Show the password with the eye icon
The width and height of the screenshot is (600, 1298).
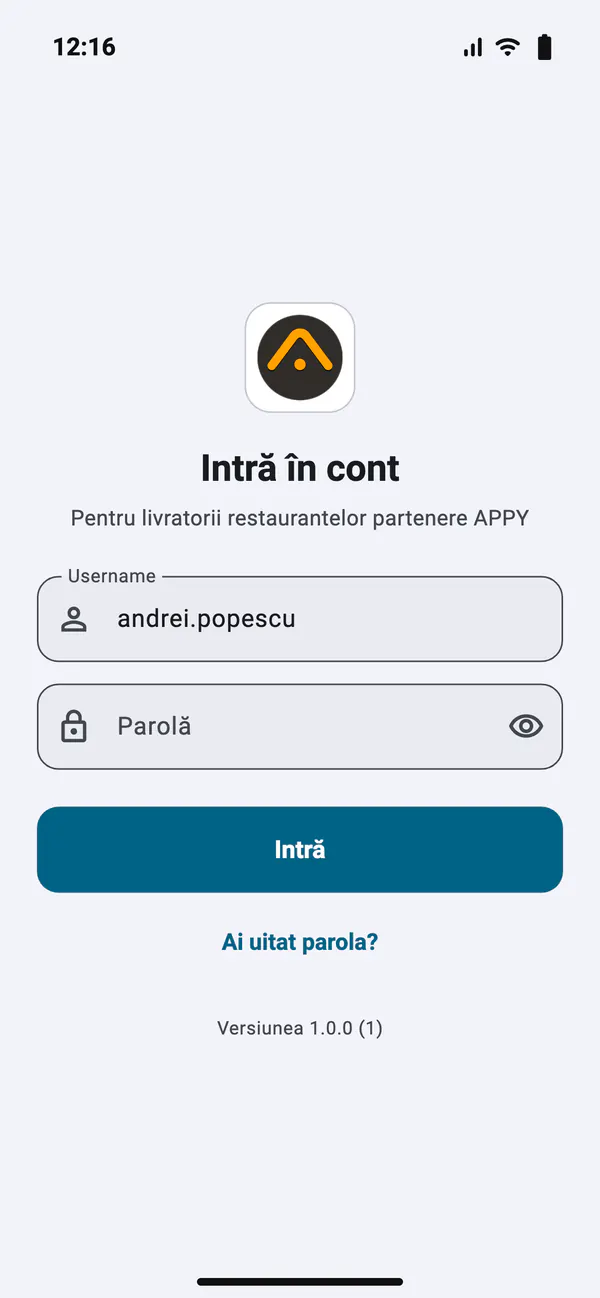point(526,727)
